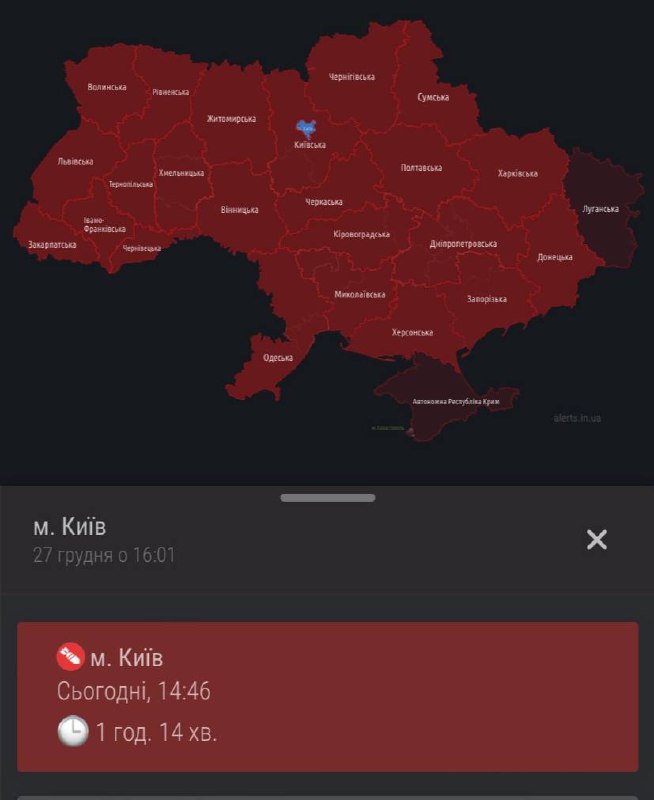
Task: Tap the bottom sheet drag handle
Action: point(327,497)
